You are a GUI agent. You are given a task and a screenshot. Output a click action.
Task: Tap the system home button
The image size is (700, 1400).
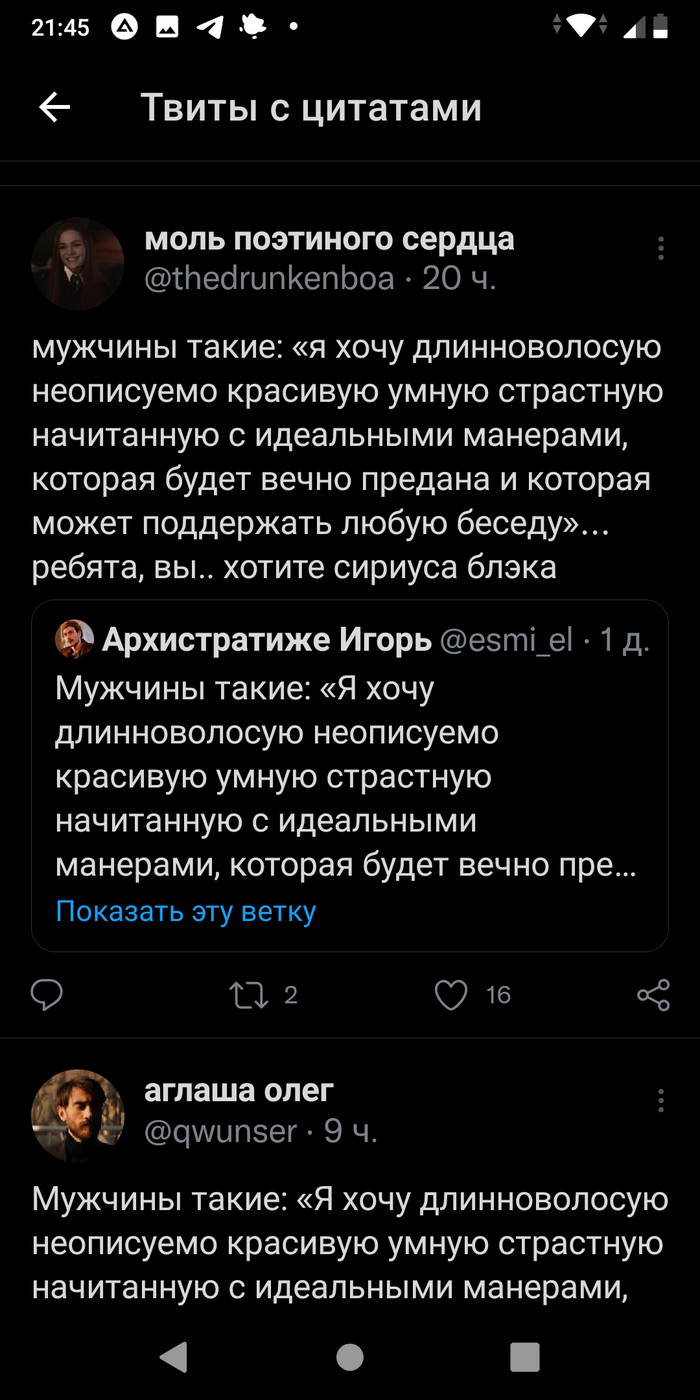pos(350,1356)
